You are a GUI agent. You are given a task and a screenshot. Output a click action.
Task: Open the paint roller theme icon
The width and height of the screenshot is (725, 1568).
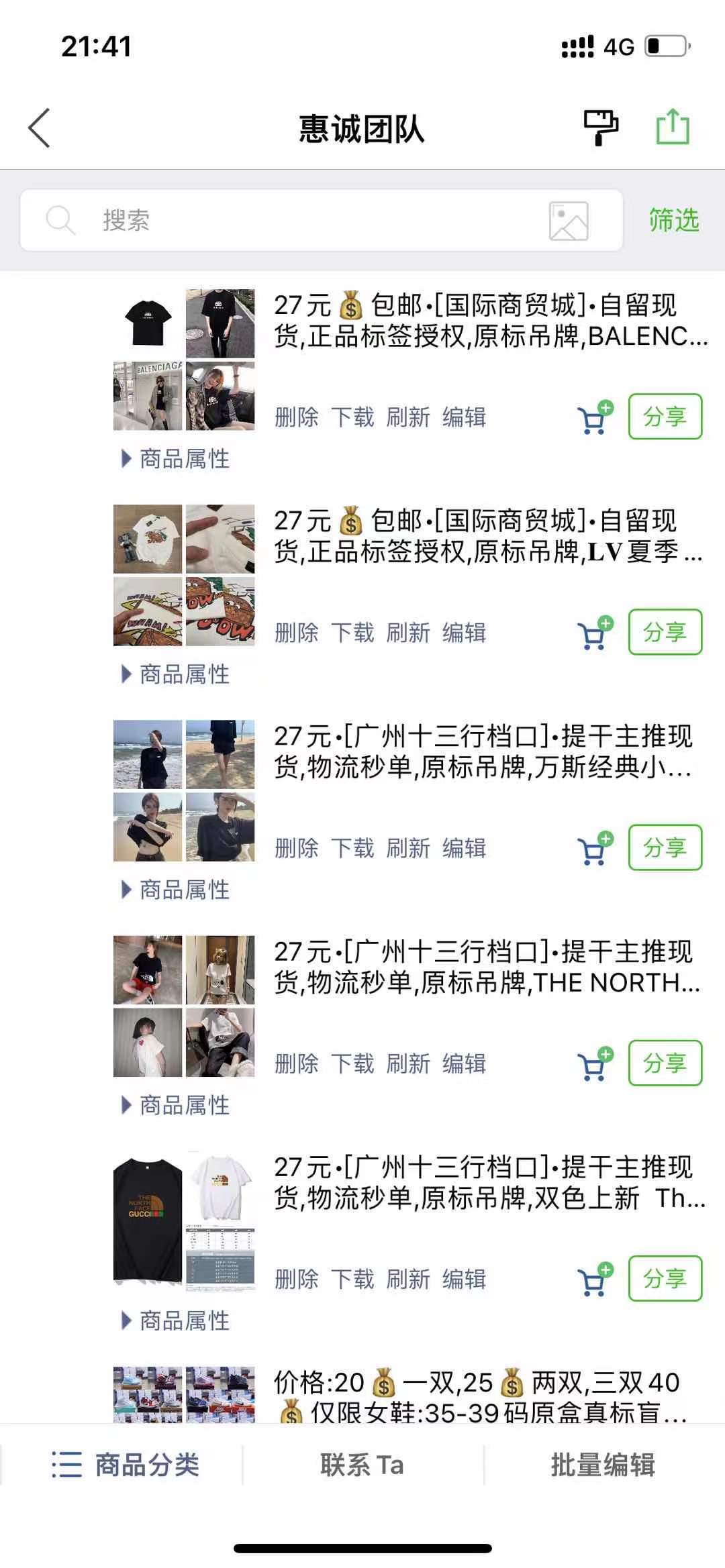tap(600, 127)
